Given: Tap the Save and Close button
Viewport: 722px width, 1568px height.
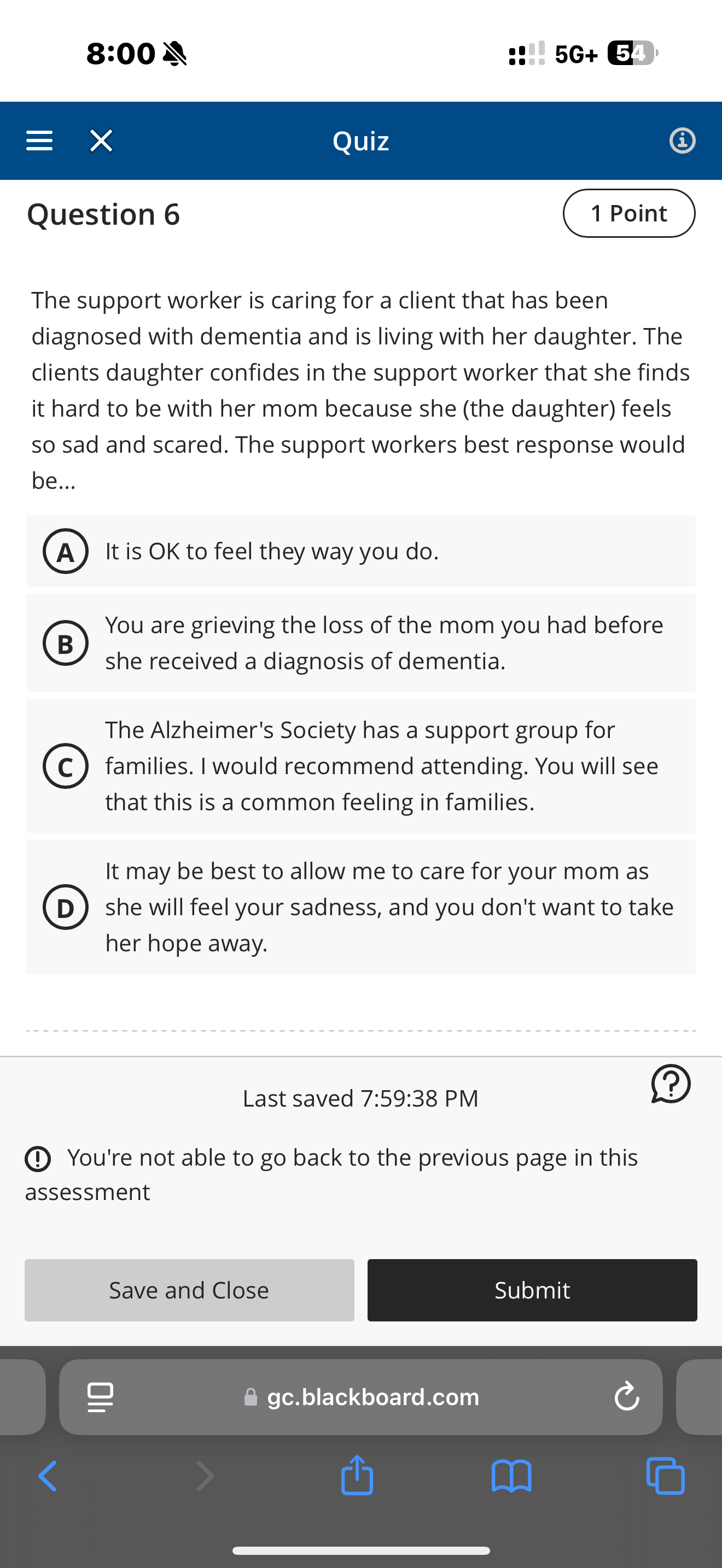Looking at the screenshot, I should tap(189, 1290).
